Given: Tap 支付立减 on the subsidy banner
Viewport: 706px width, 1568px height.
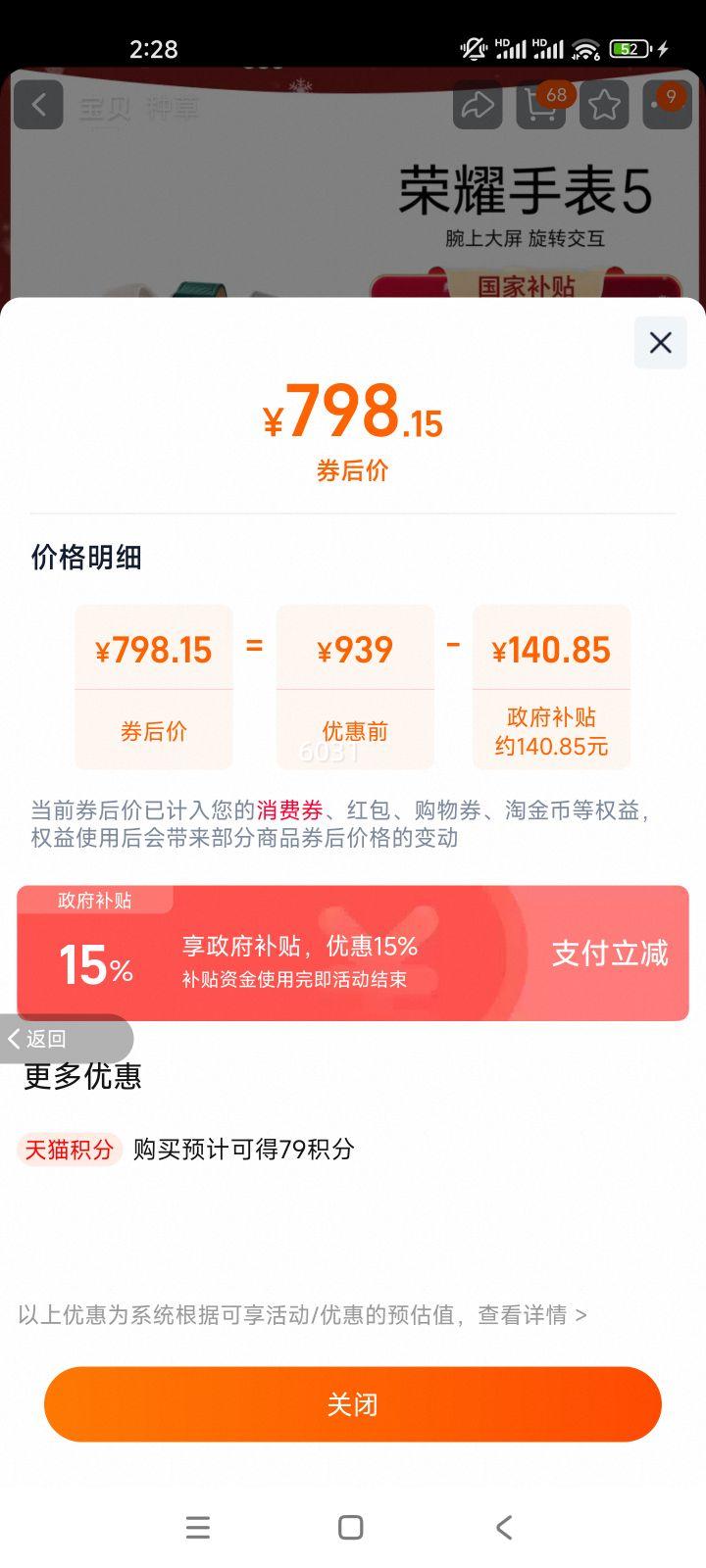Looking at the screenshot, I should coord(610,953).
